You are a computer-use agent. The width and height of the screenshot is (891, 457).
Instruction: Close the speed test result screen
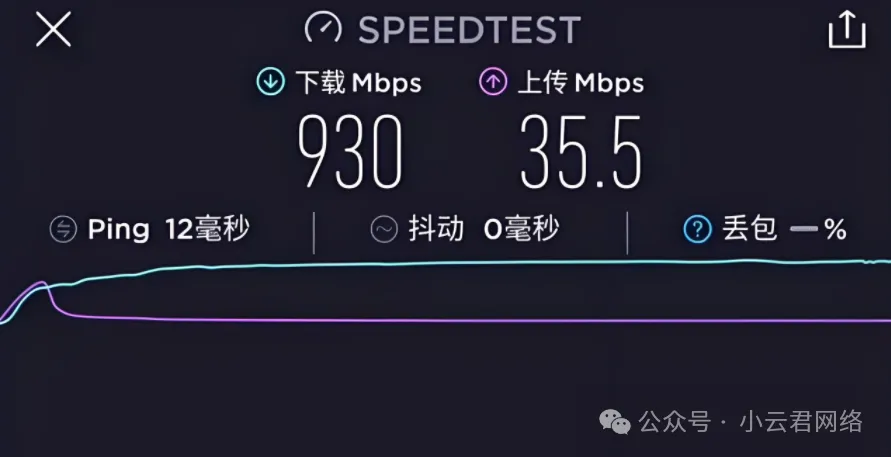click(x=53, y=30)
